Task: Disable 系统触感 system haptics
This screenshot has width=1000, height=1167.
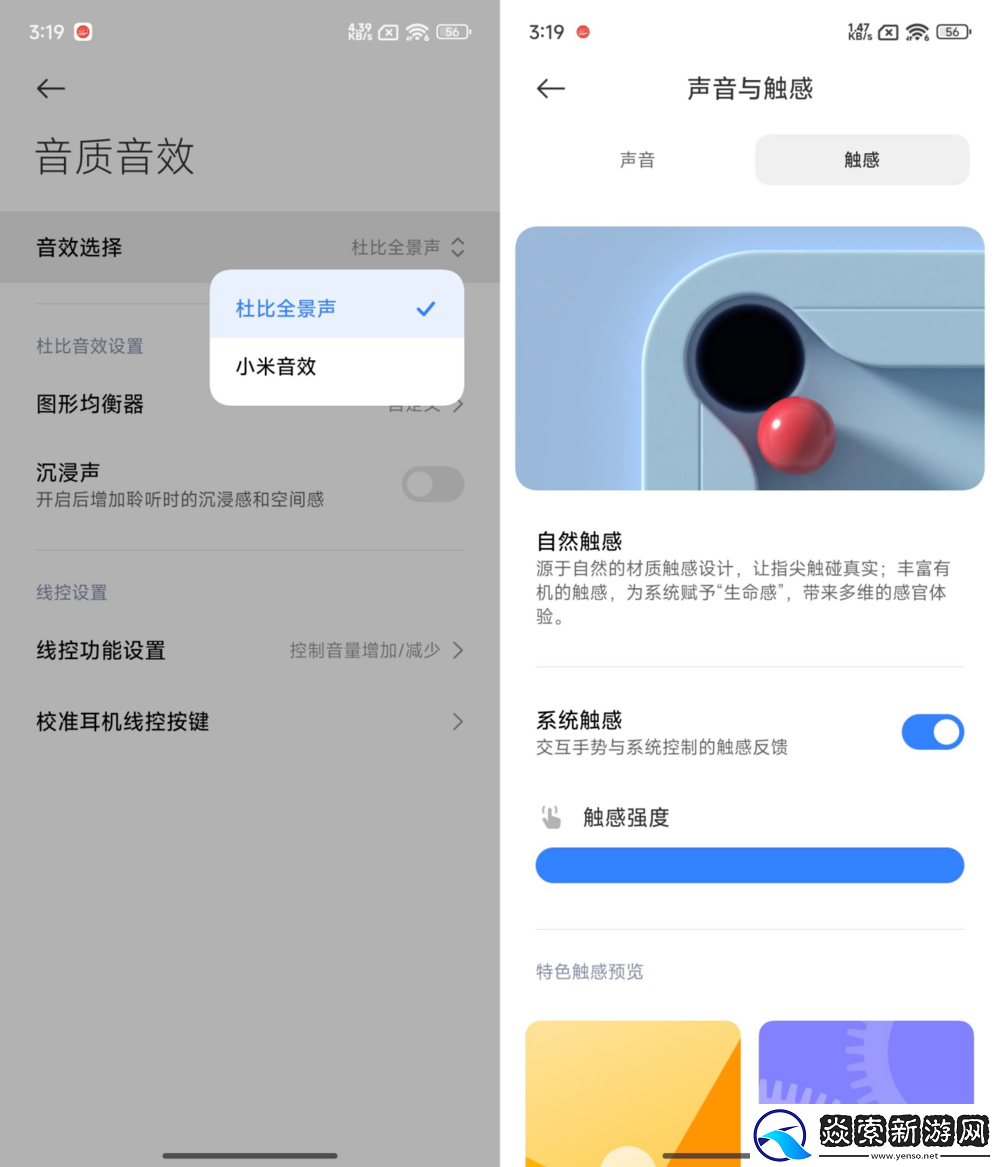Action: pyautogui.click(x=932, y=732)
